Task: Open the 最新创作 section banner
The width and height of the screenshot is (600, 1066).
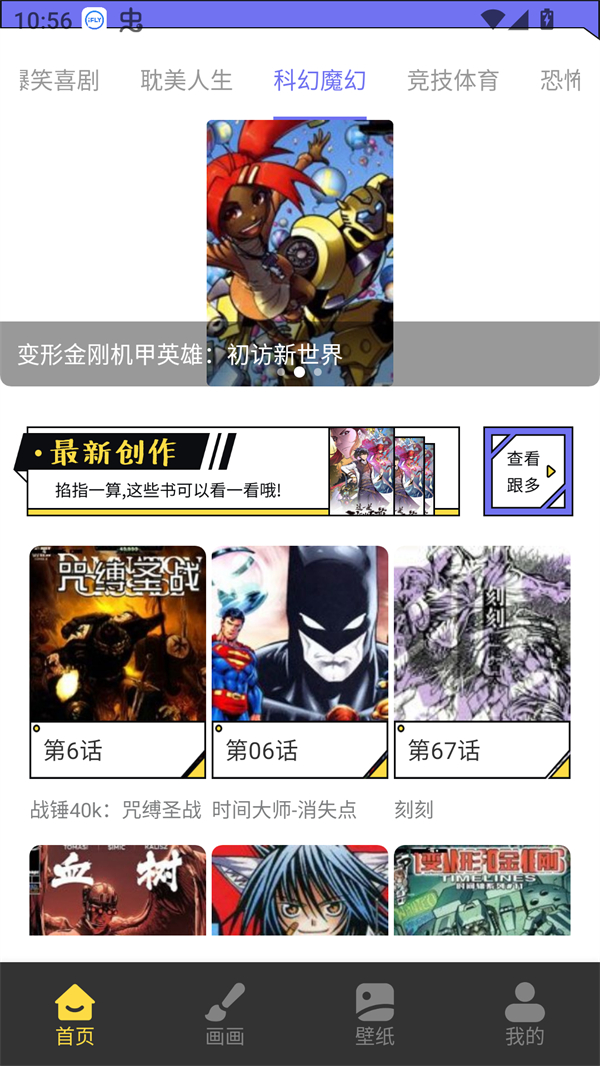Action: click(x=243, y=472)
